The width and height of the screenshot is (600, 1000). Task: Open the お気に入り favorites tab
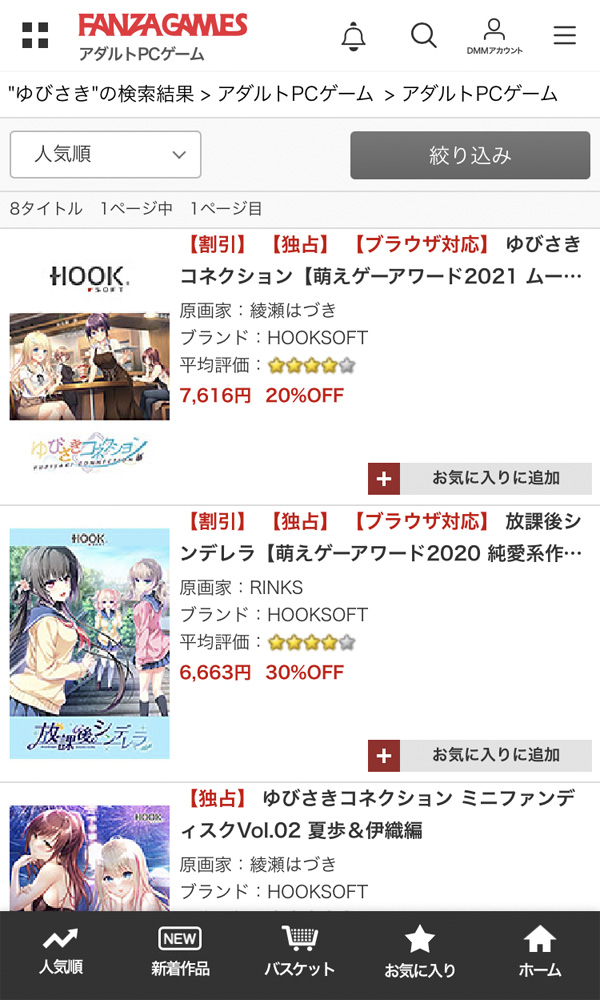point(419,951)
